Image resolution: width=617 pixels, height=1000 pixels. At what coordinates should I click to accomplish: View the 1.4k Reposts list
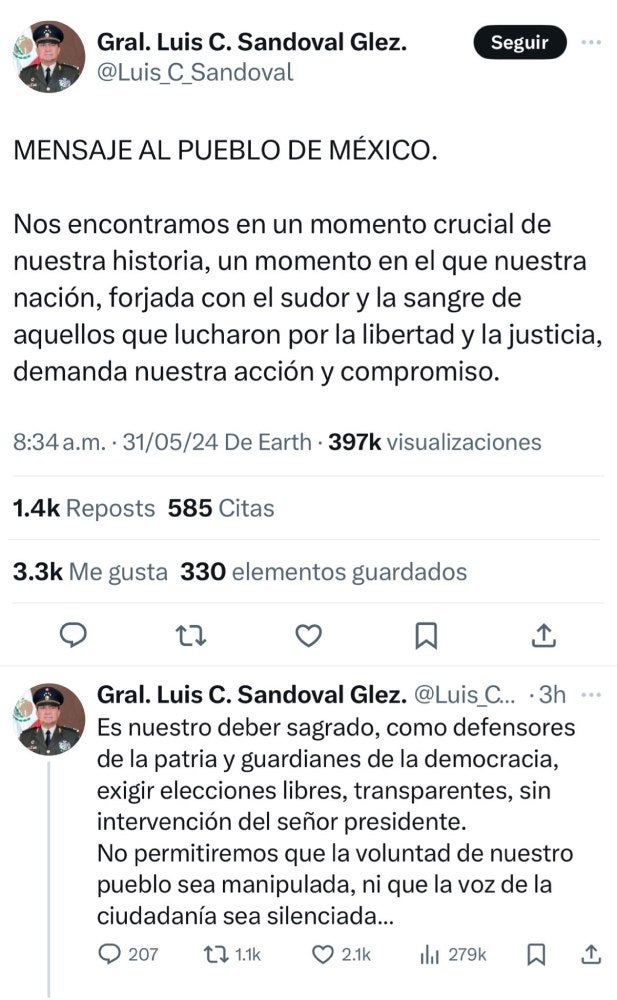(84, 508)
